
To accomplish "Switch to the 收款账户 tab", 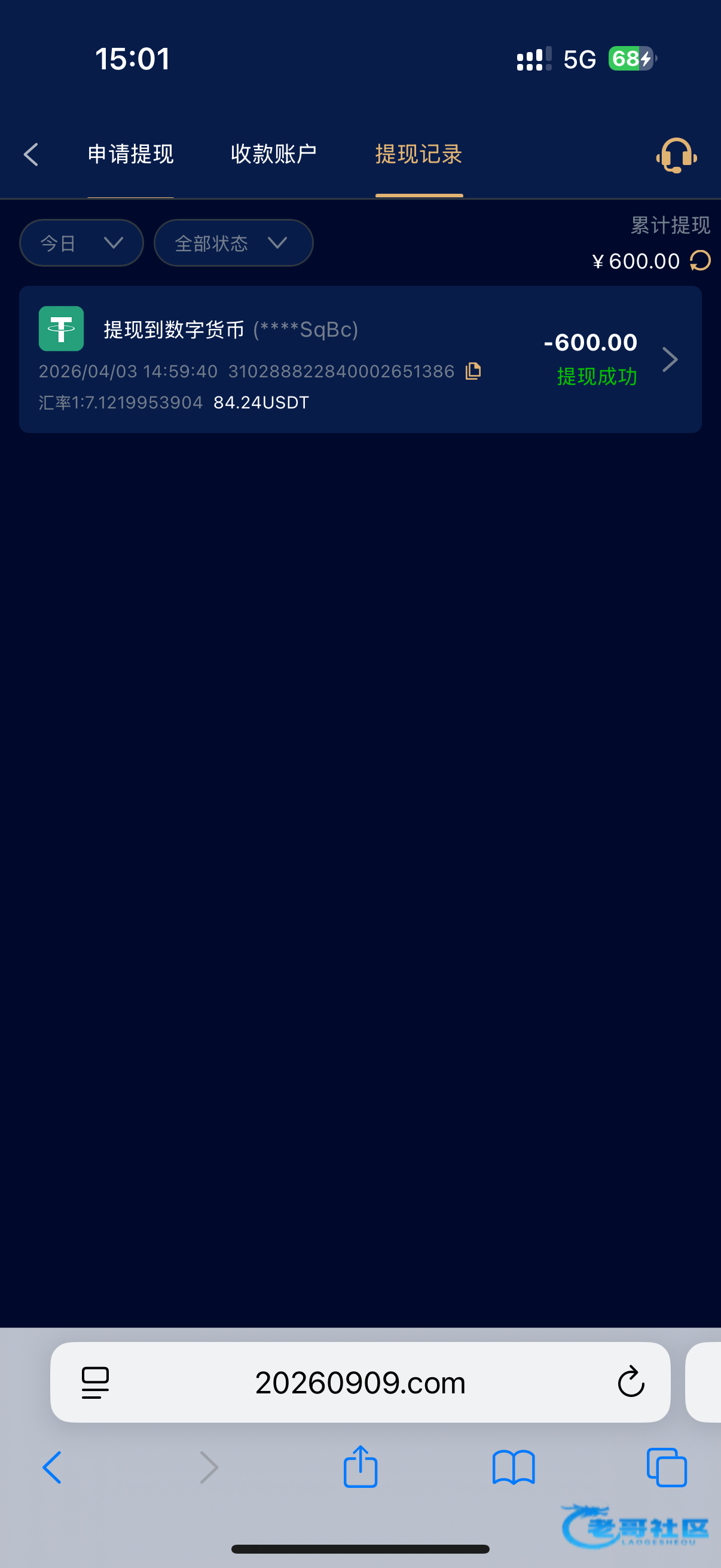I will pos(273,155).
